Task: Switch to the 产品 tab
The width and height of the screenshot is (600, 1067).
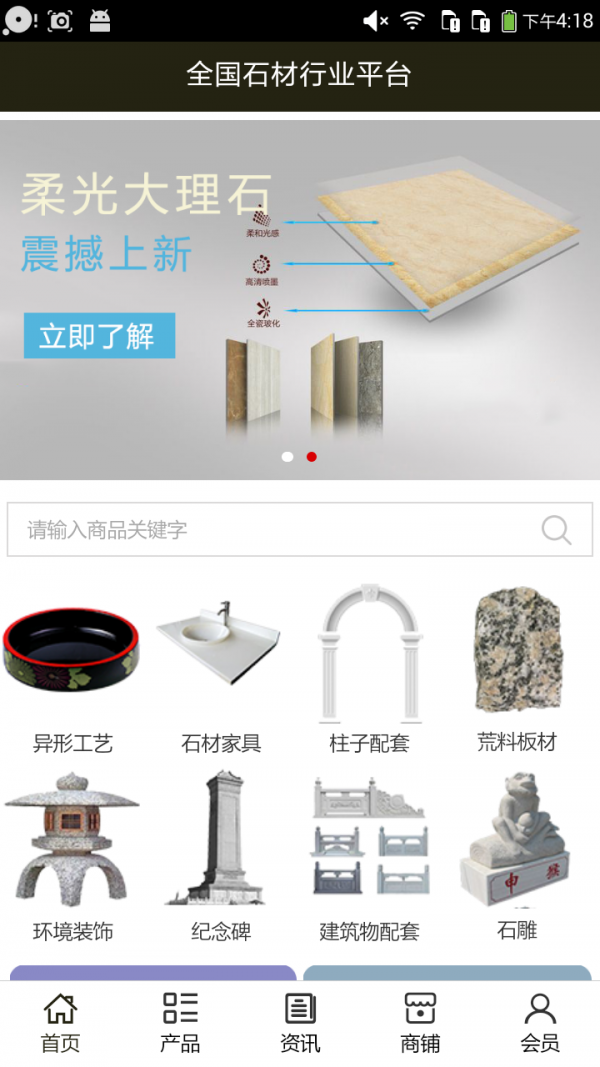Action: pyautogui.click(x=180, y=1023)
